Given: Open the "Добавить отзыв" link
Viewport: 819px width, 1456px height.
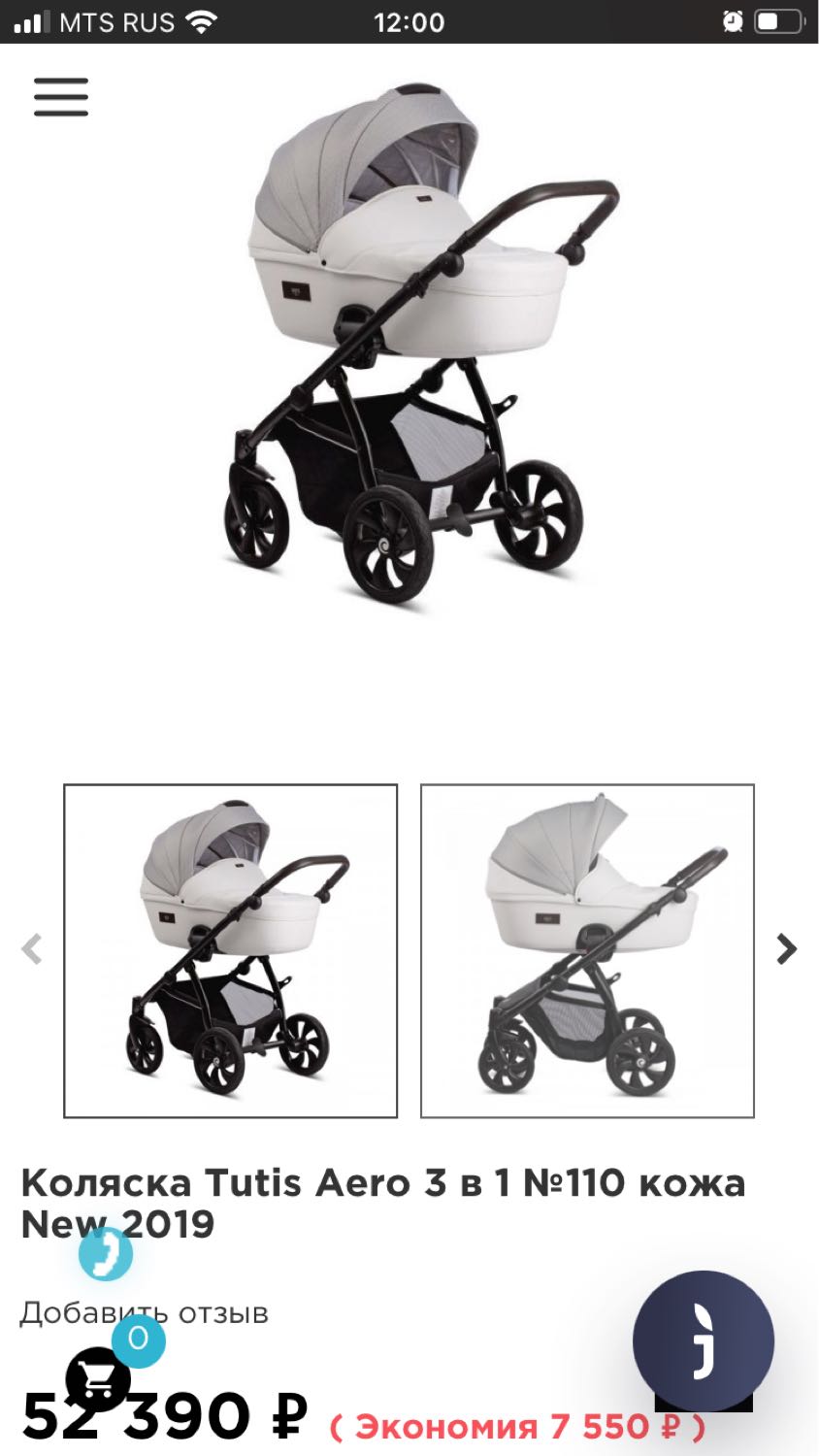Looking at the screenshot, I should pos(145,1312).
